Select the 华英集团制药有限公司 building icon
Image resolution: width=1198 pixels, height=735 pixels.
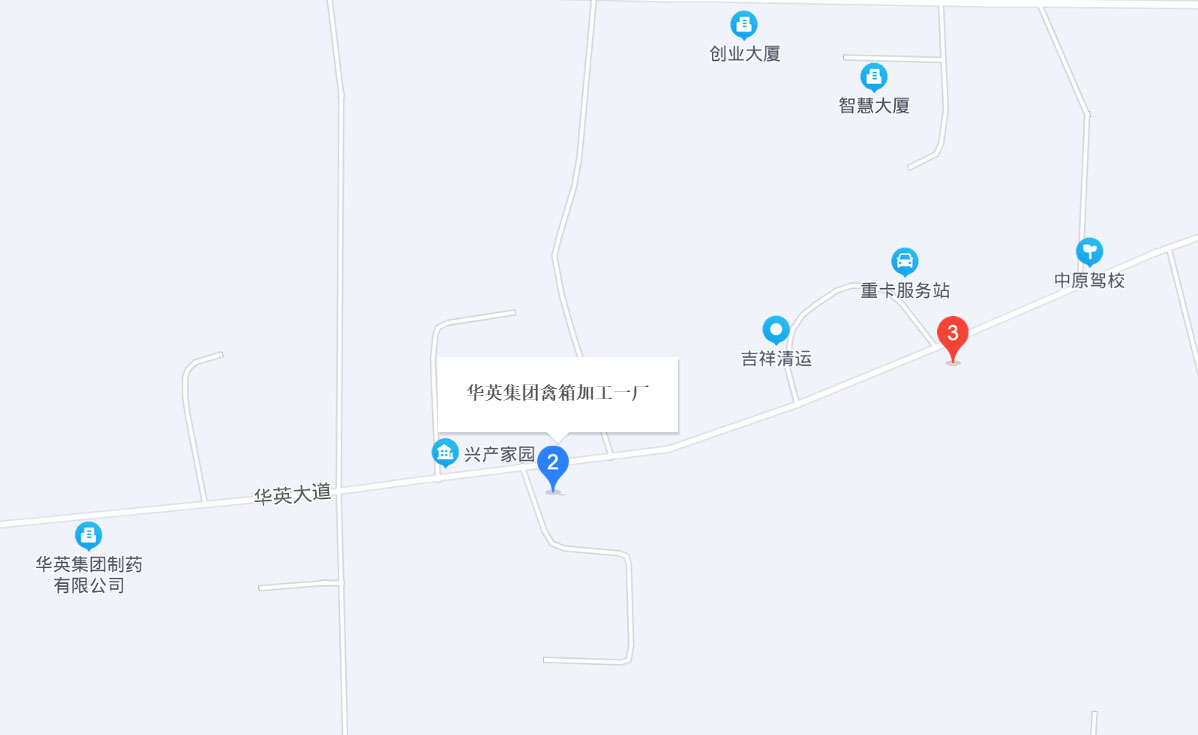click(x=89, y=535)
